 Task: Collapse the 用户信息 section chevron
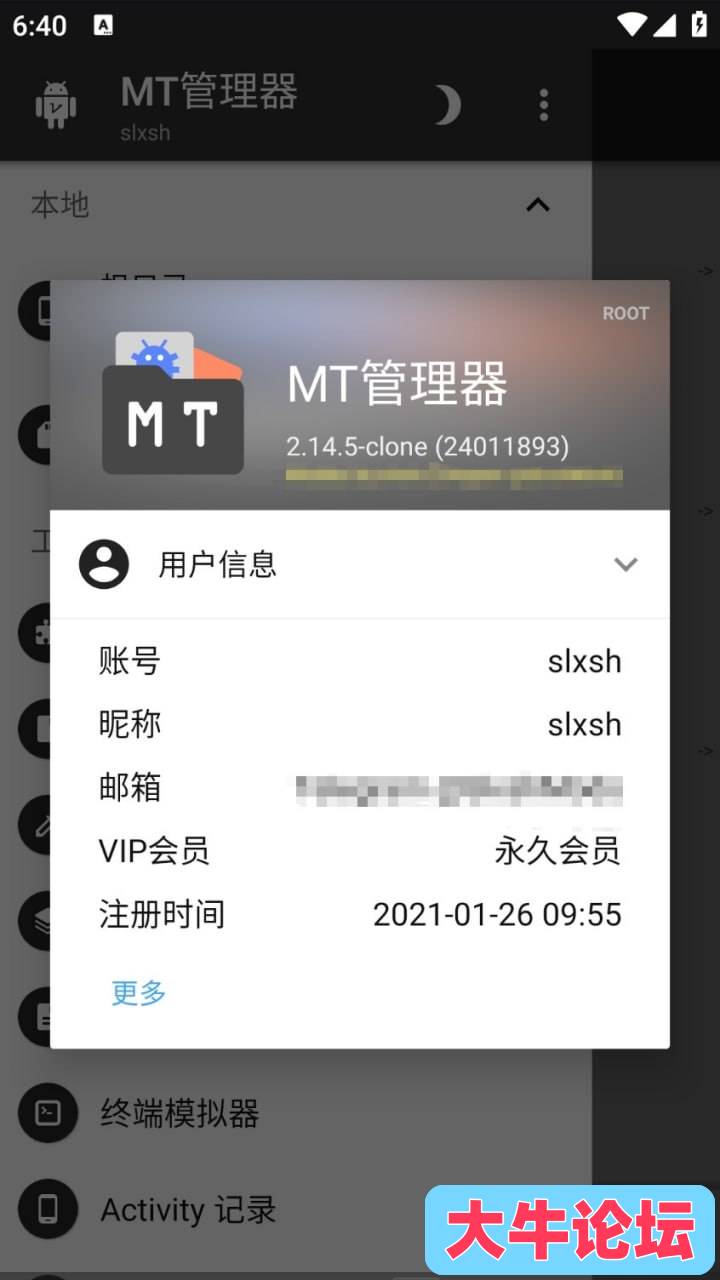[x=625, y=564]
